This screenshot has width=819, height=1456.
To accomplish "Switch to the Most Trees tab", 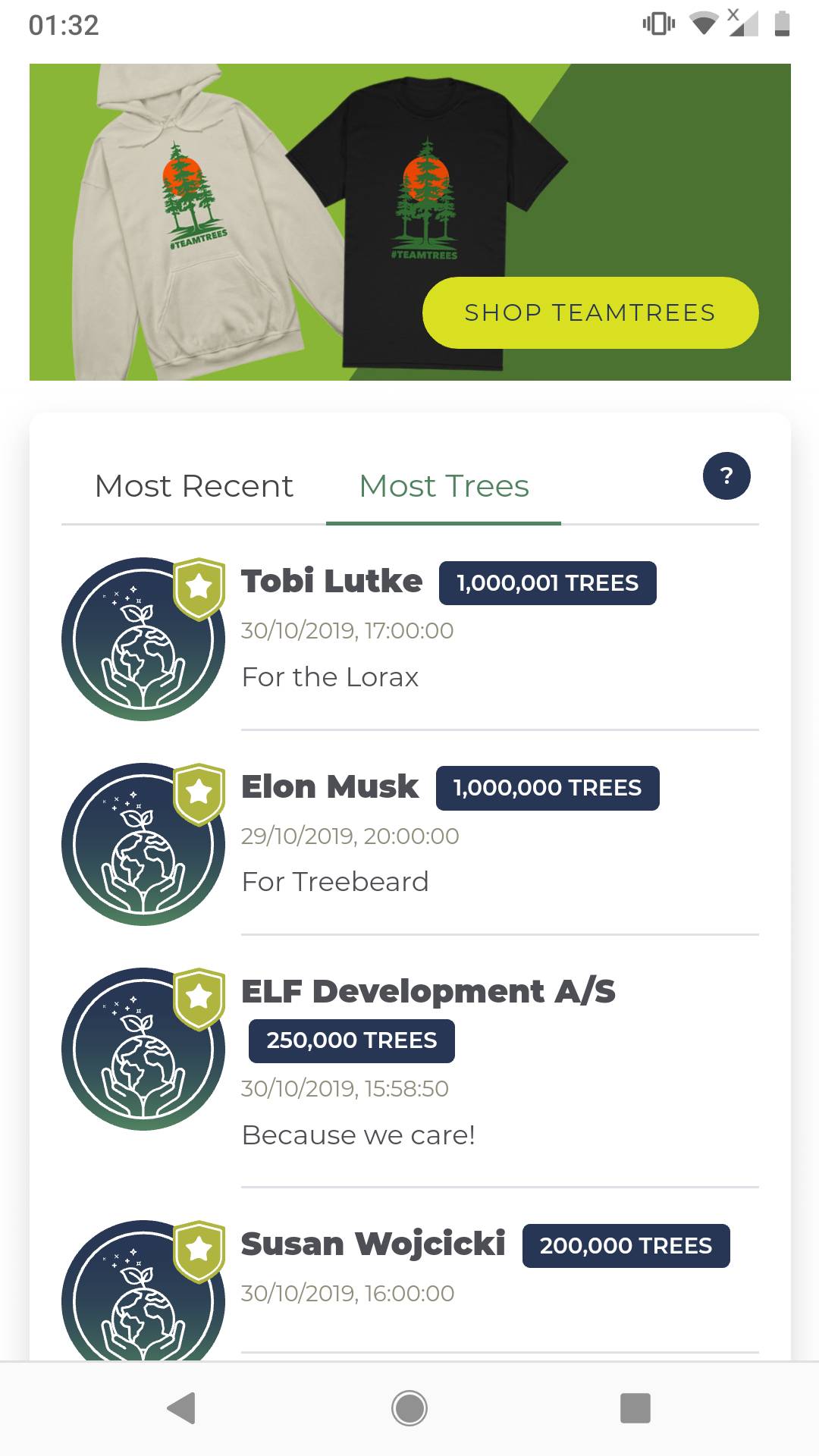I will (x=444, y=486).
